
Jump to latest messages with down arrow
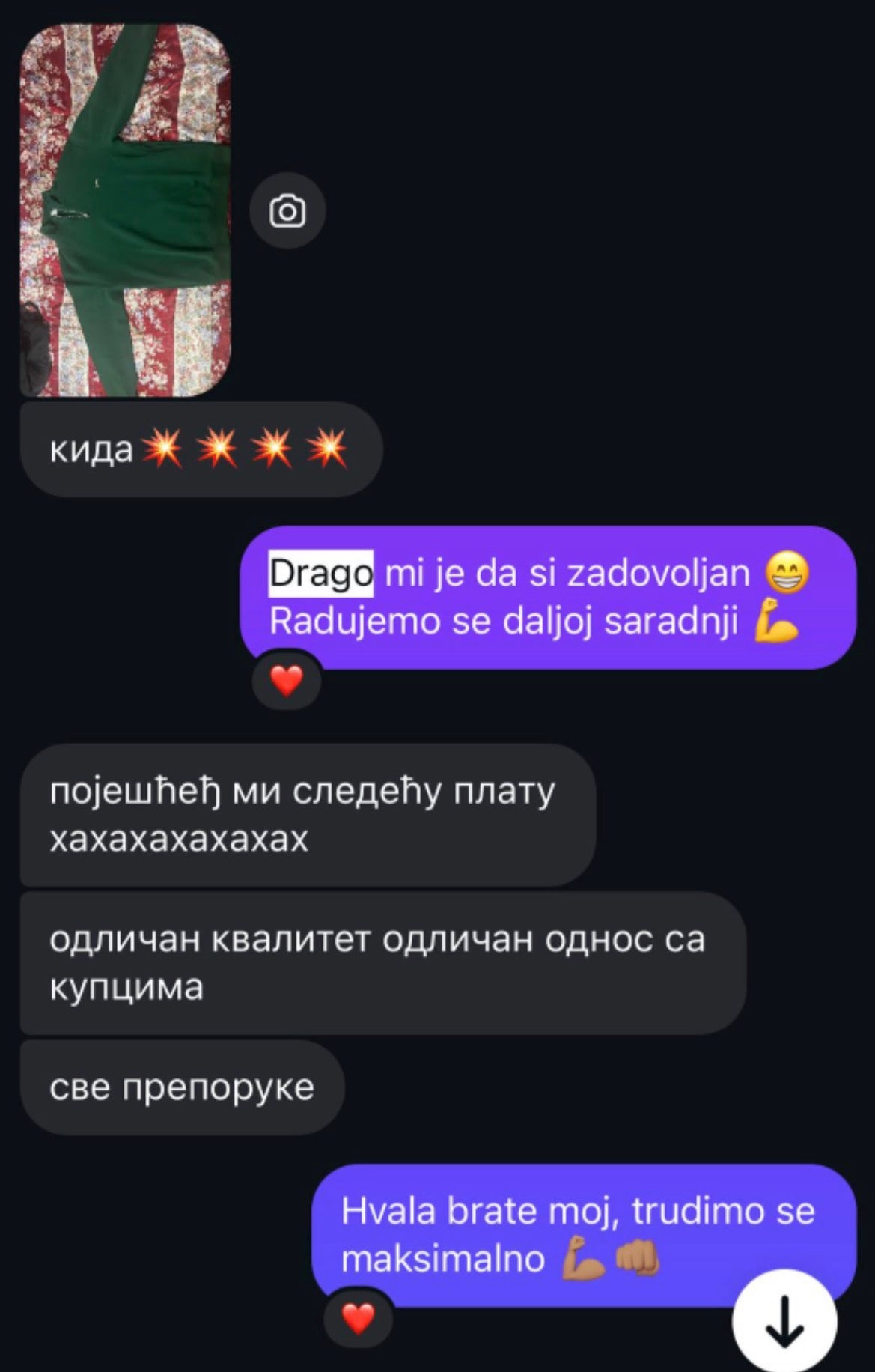(x=784, y=1322)
